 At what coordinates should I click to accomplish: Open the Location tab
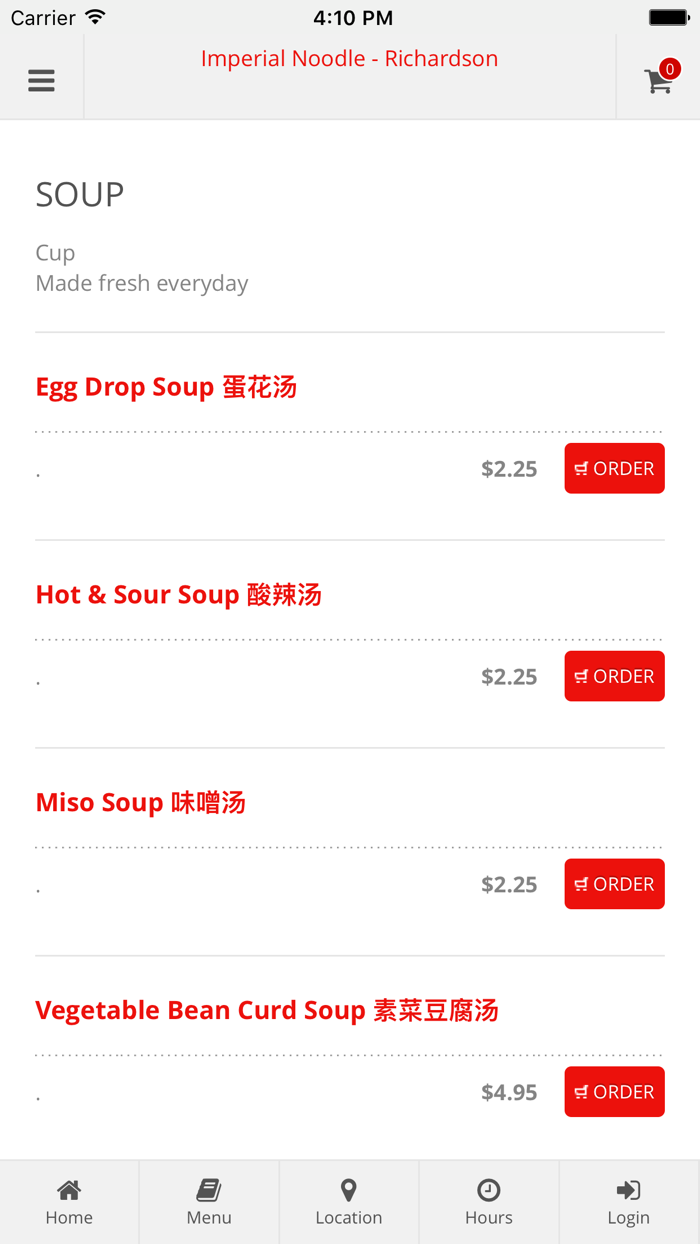click(349, 1202)
